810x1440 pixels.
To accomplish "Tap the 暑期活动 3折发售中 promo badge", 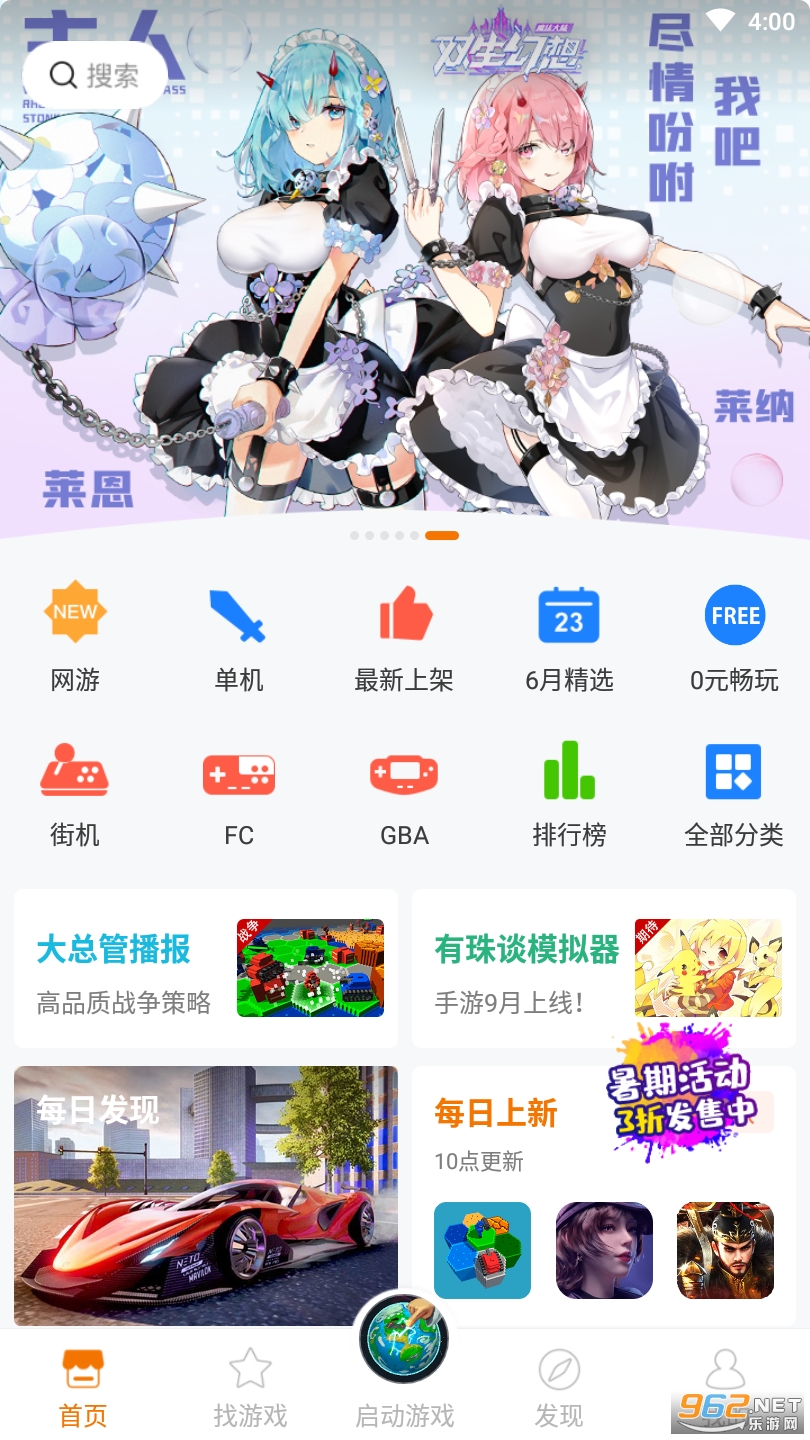I will click(680, 1092).
